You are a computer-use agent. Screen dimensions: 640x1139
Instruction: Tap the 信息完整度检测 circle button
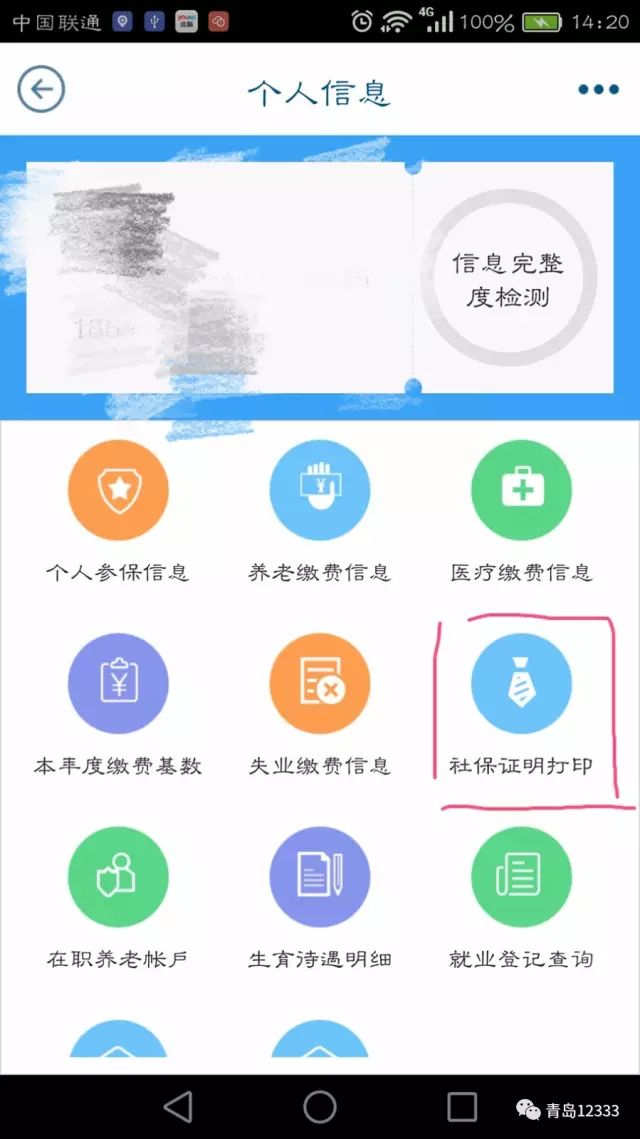(x=508, y=279)
